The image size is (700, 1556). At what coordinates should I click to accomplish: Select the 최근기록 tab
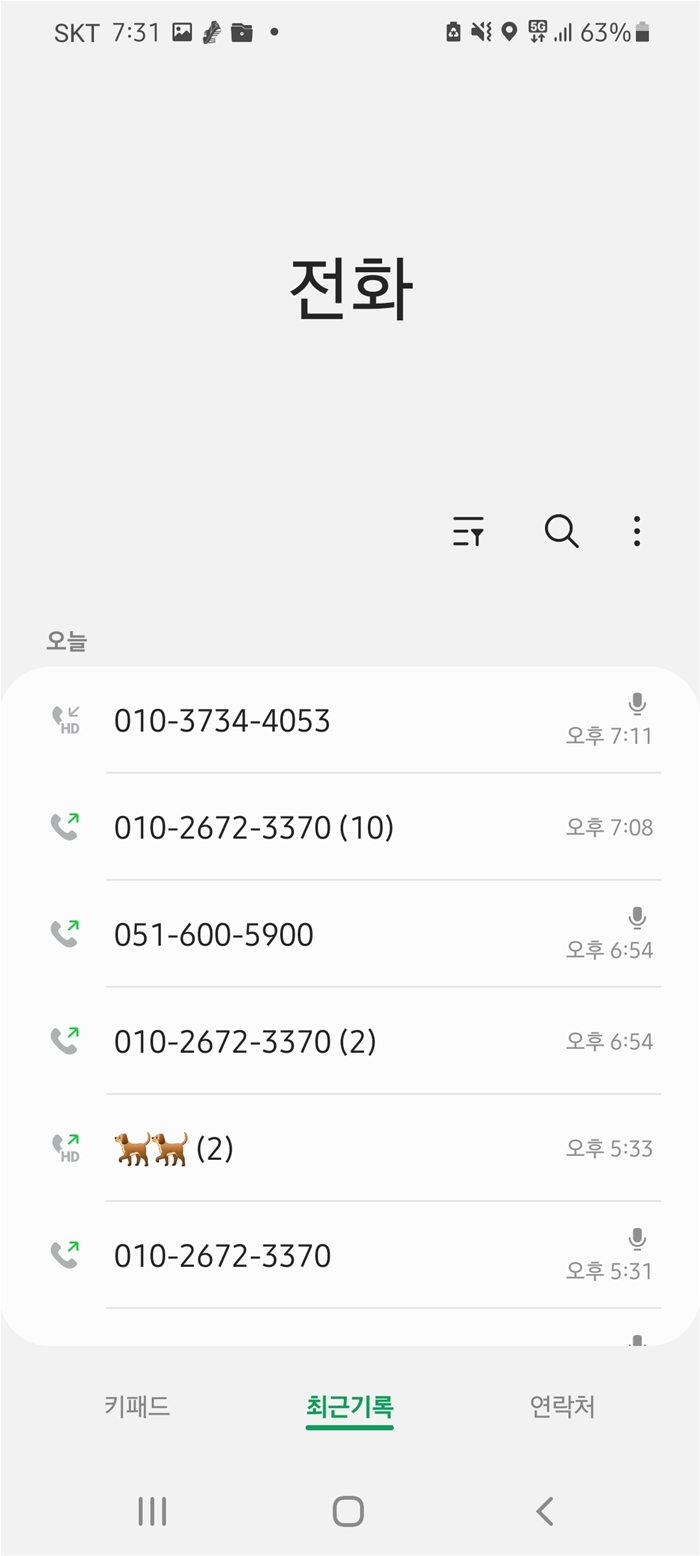tap(350, 1407)
